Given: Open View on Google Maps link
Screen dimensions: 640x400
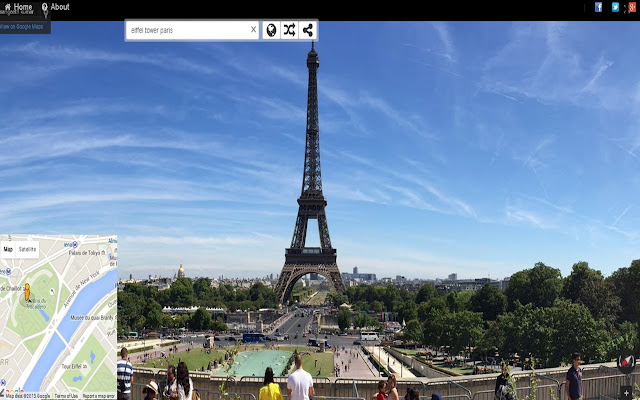Looking at the screenshot, I should 22,27.
